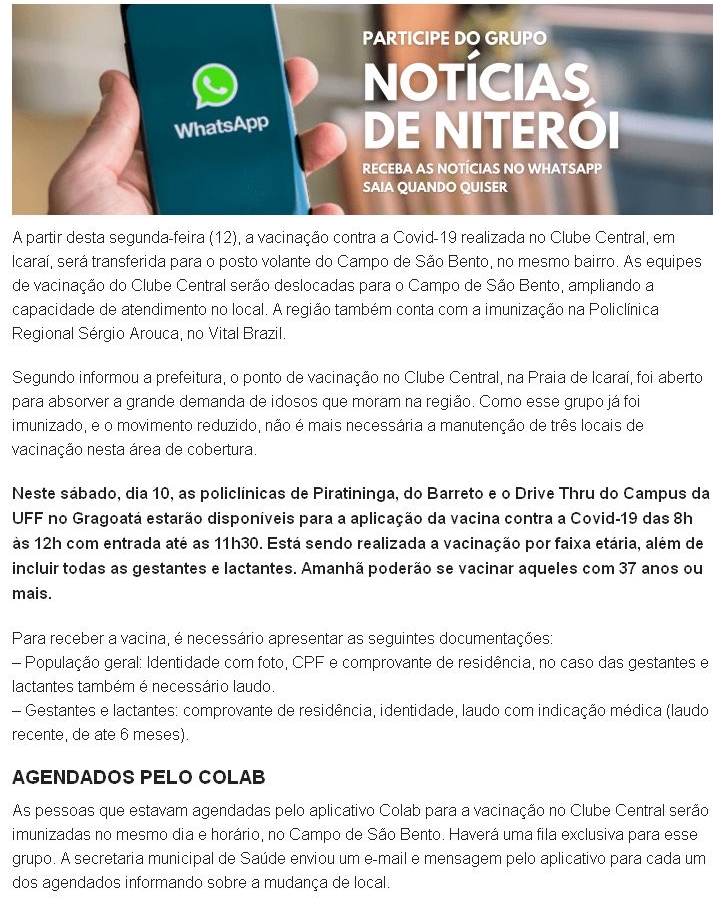Open the Notícias de Niterói WhatsApp group banner
This screenshot has height=899, width=713.
click(x=362, y=108)
